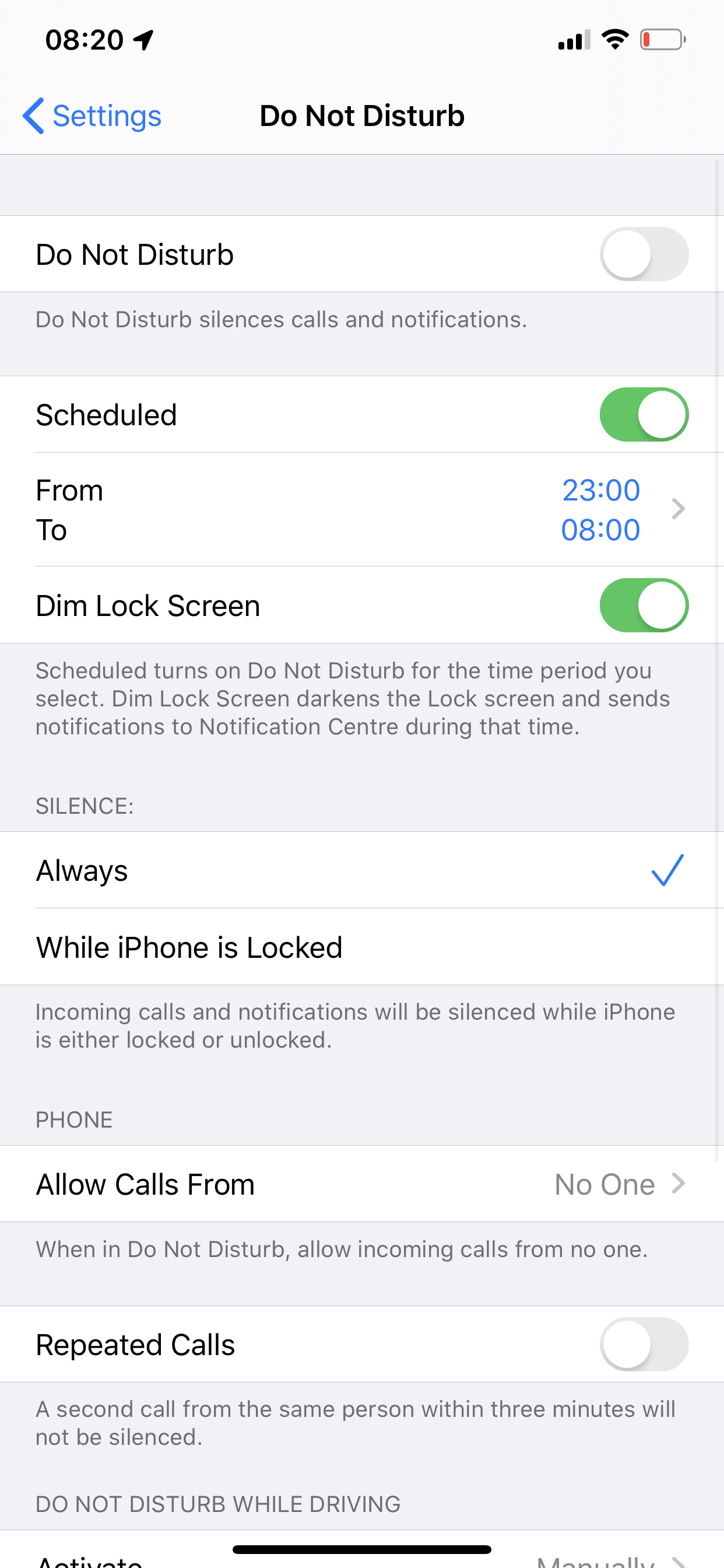Screen dimensions: 724x1568
Task: Open Allow Calls From settings
Action: (x=362, y=1184)
